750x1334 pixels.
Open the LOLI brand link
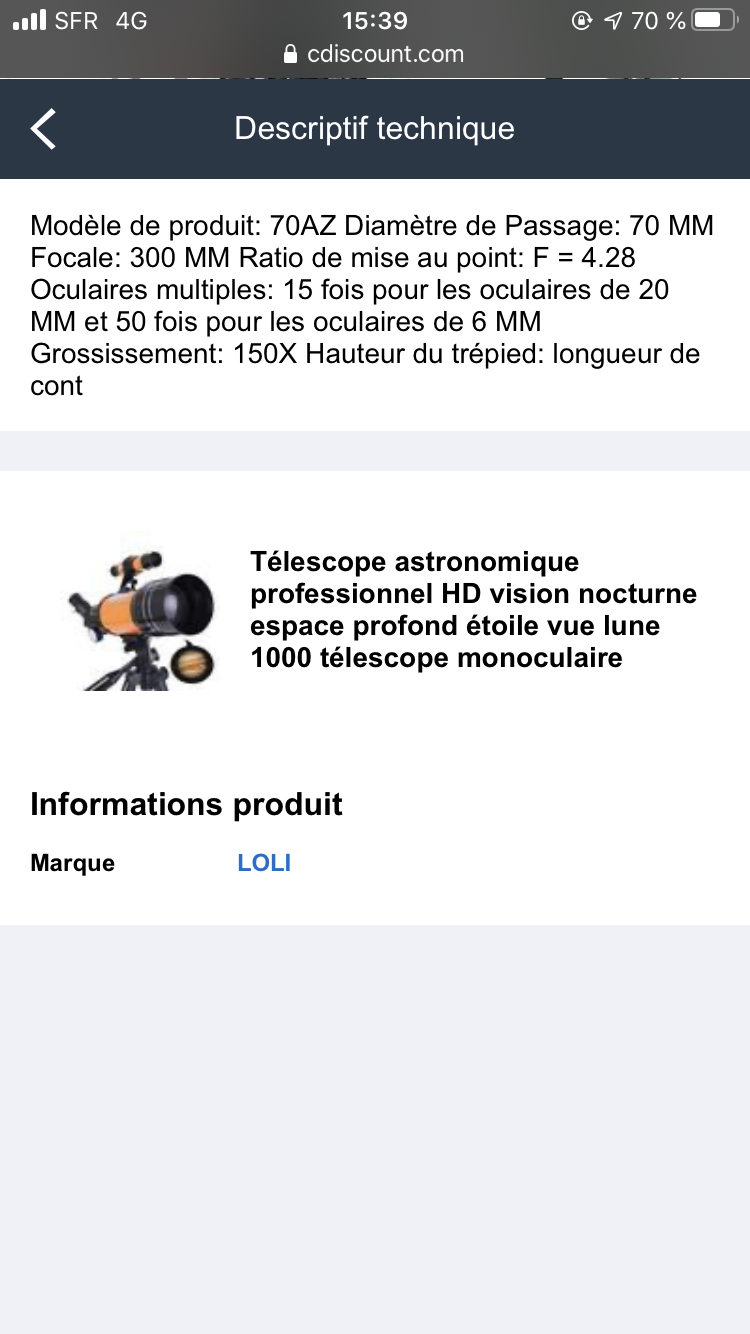pyautogui.click(x=264, y=863)
